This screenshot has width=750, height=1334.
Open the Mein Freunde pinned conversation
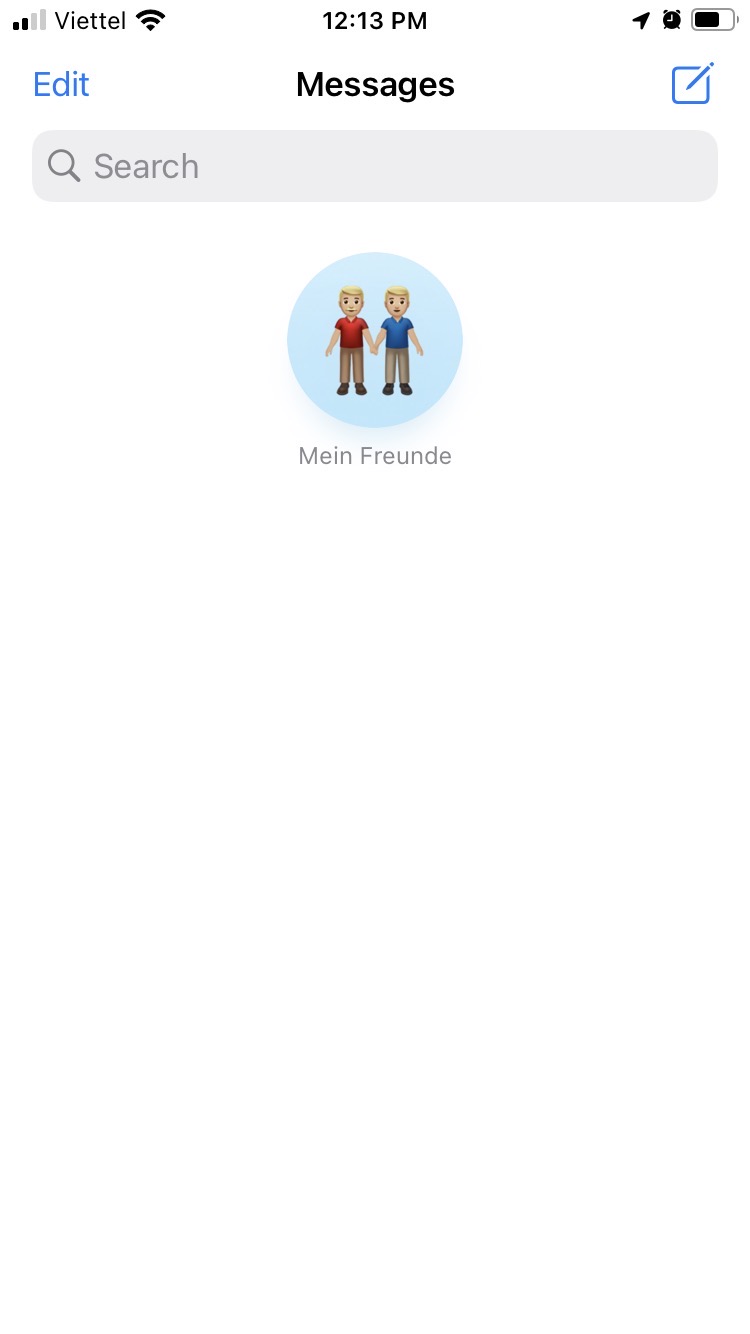375,340
